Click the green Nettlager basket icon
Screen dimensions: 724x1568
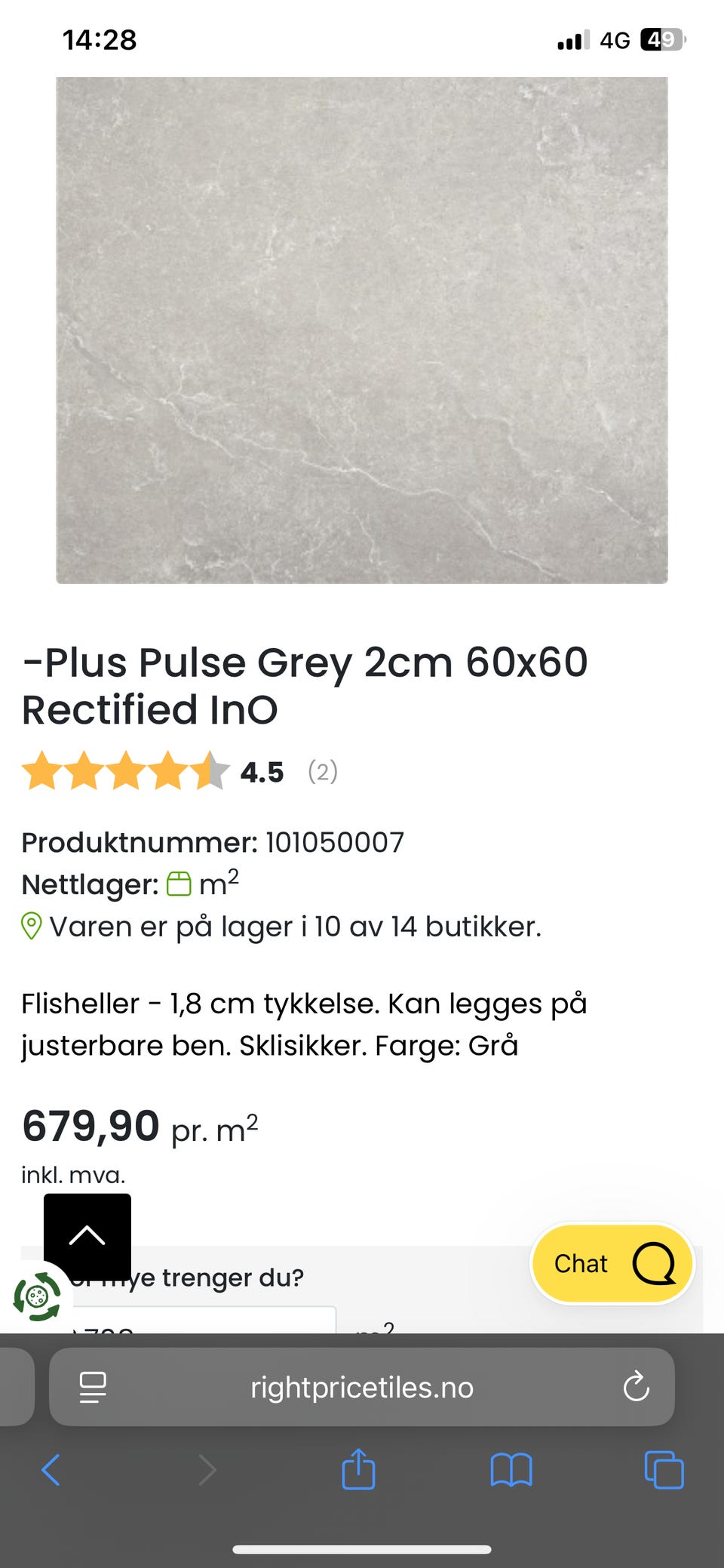pyautogui.click(x=179, y=882)
